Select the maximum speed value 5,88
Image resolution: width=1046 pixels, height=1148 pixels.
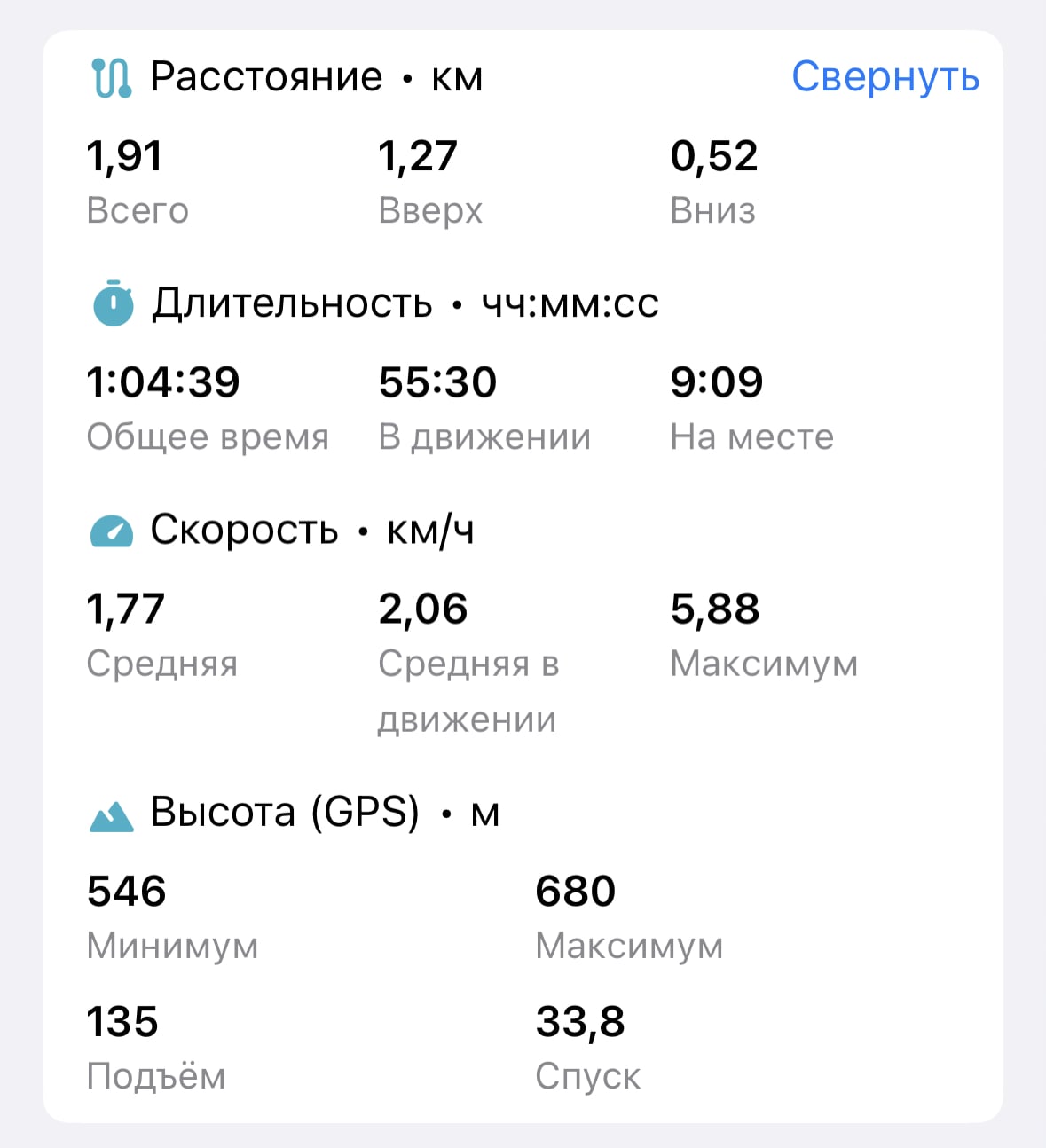714,608
